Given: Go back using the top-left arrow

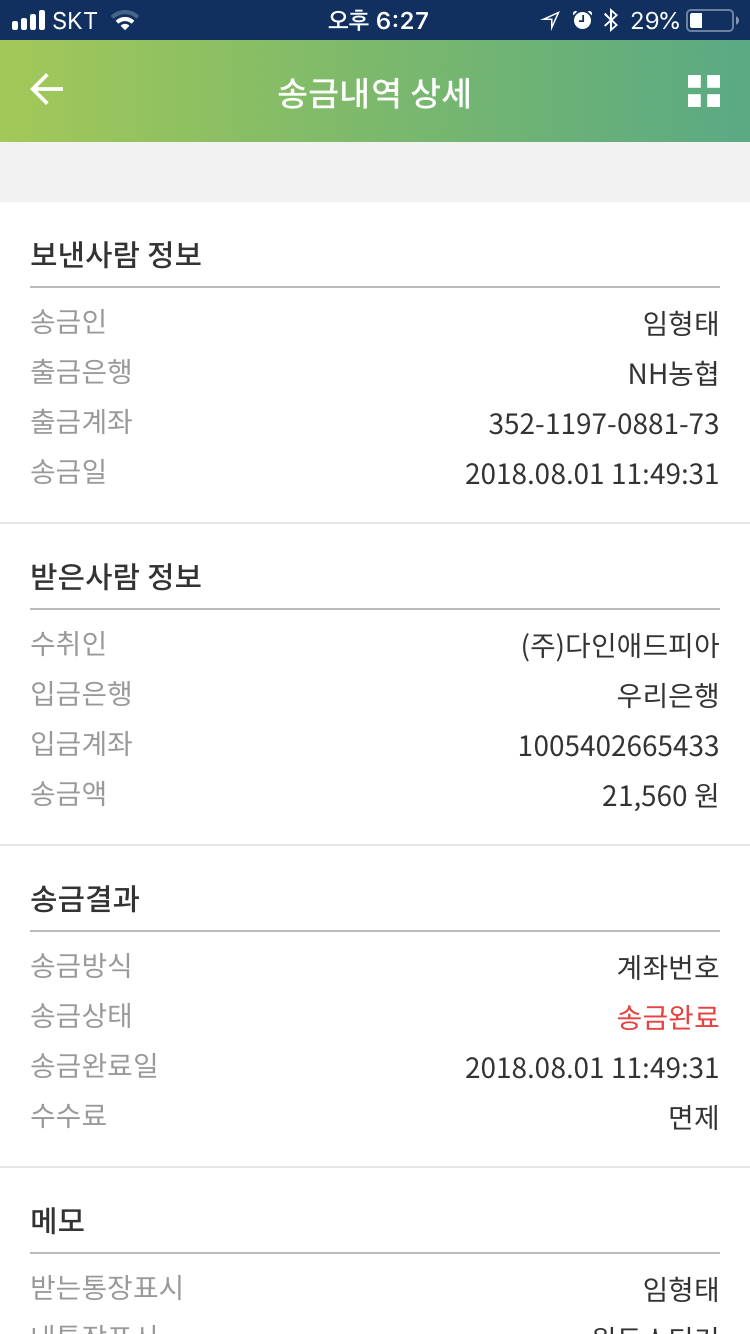Looking at the screenshot, I should (46, 90).
